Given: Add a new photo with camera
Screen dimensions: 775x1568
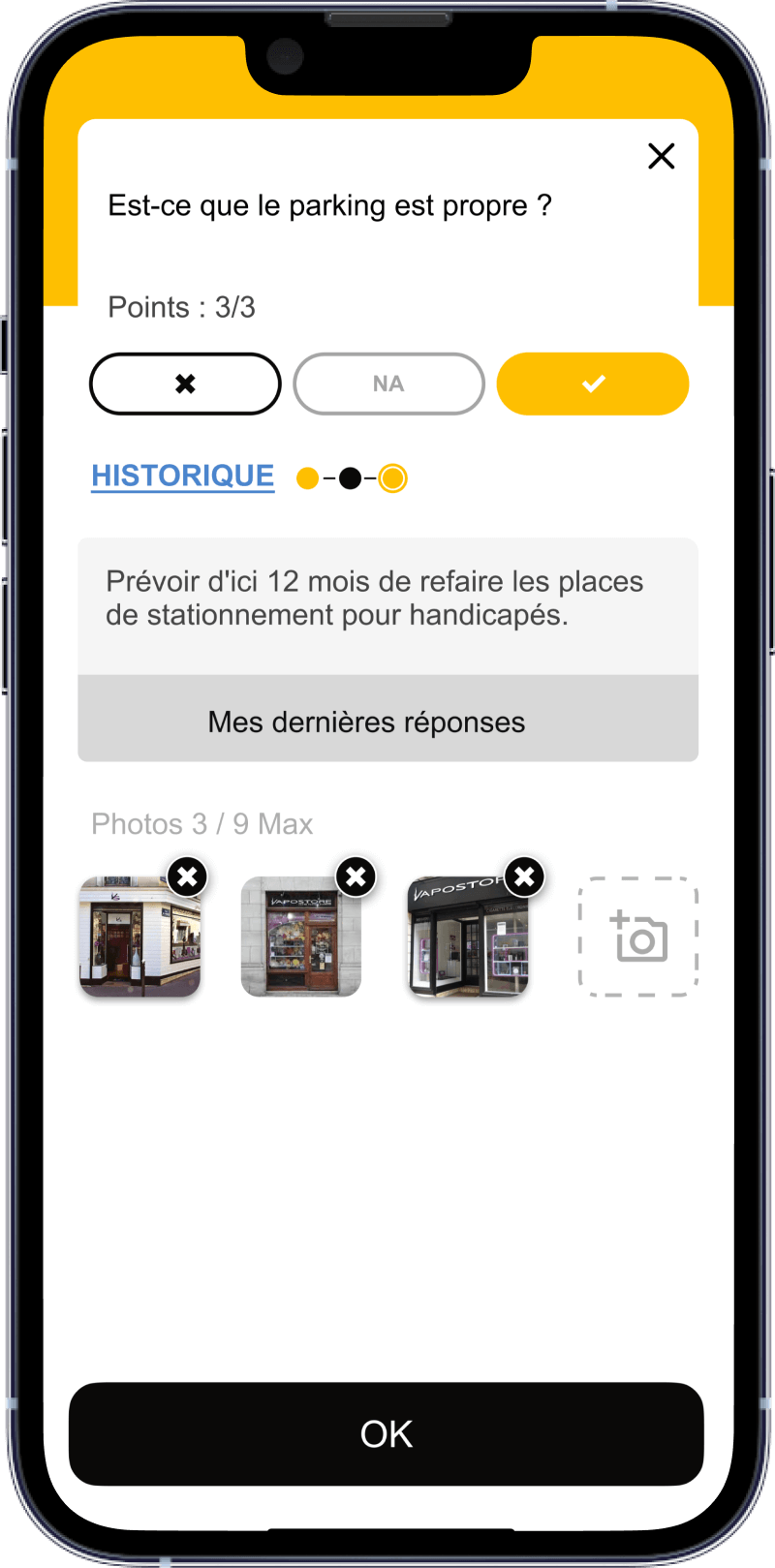Looking at the screenshot, I should tap(638, 937).
